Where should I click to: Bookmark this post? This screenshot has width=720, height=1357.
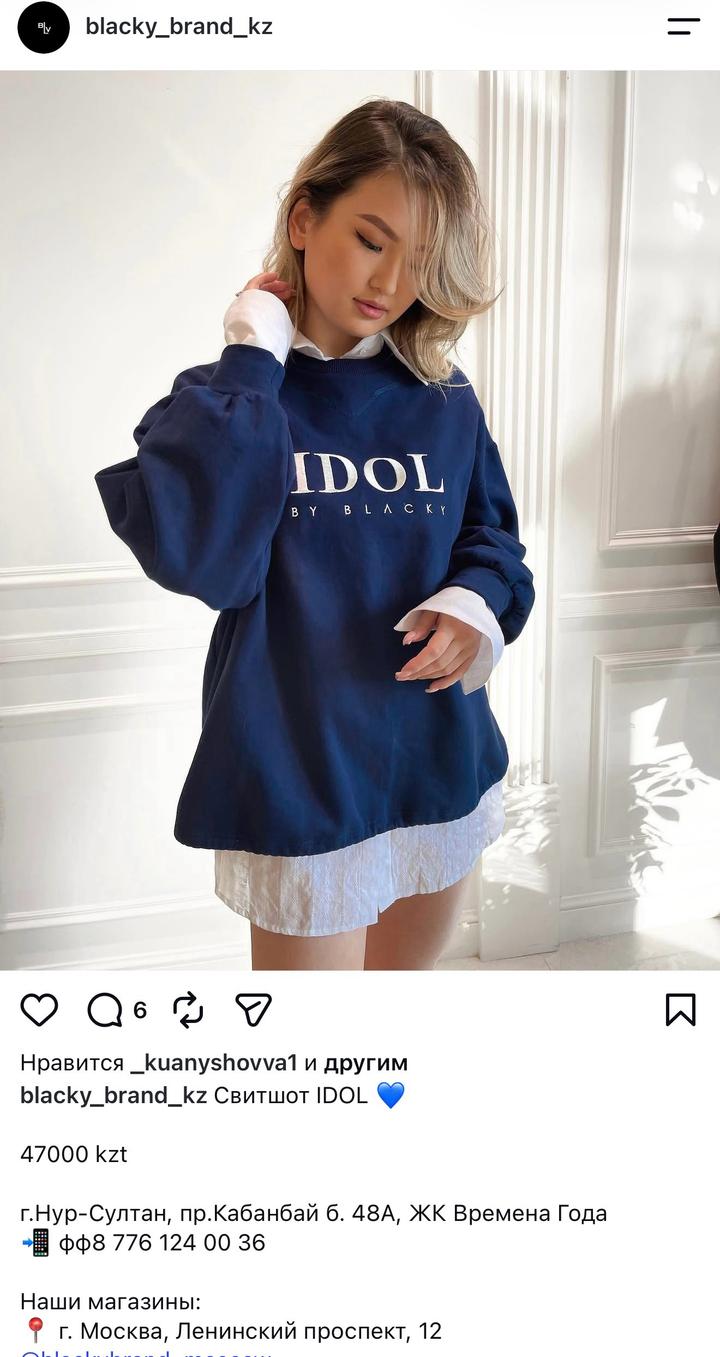pyautogui.click(x=680, y=1010)
